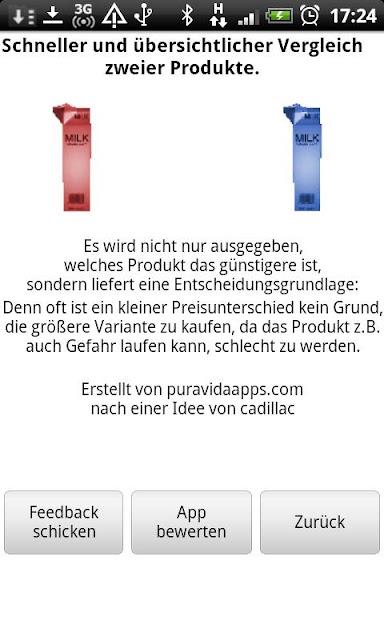The image size is (384, 640).
Task: Rate the app via App bewerten
Action: pyautogui.click(x=191, y=522)
